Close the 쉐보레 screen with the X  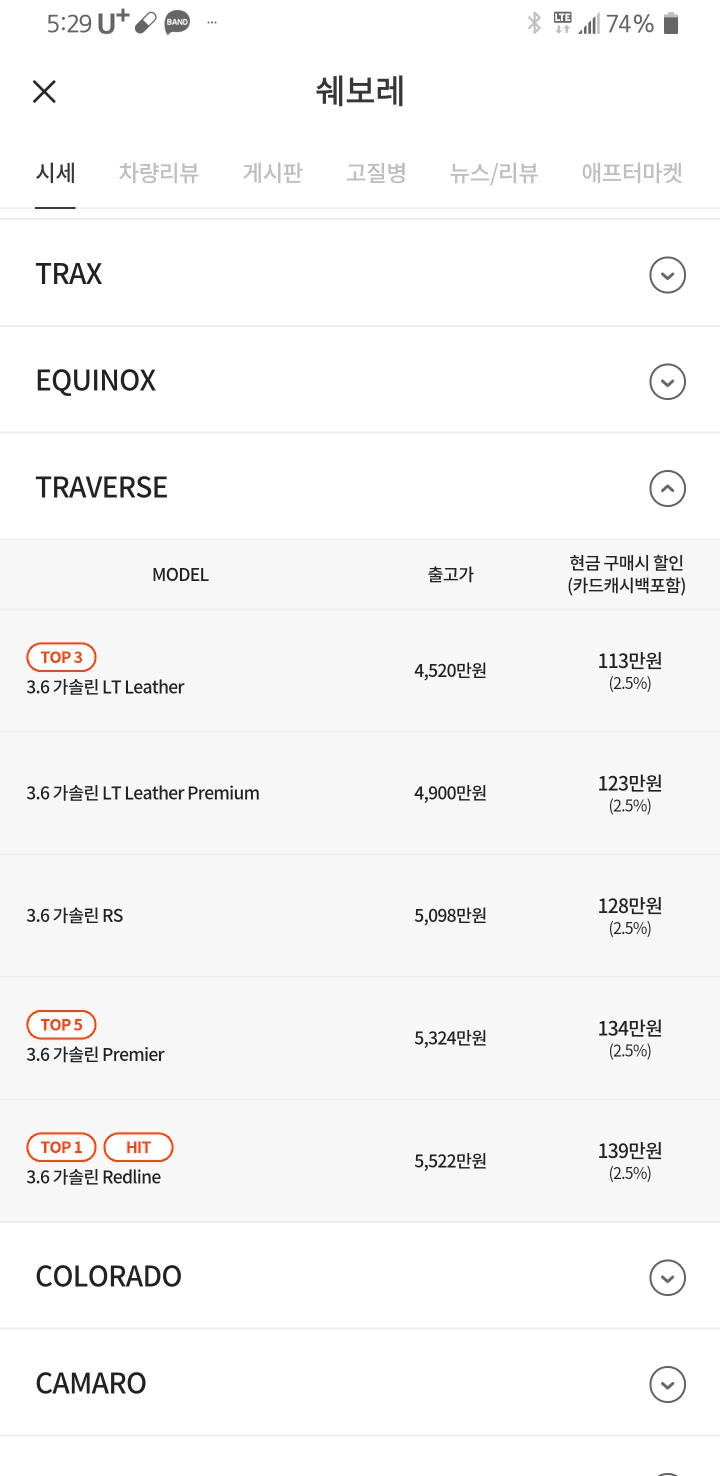44,91
